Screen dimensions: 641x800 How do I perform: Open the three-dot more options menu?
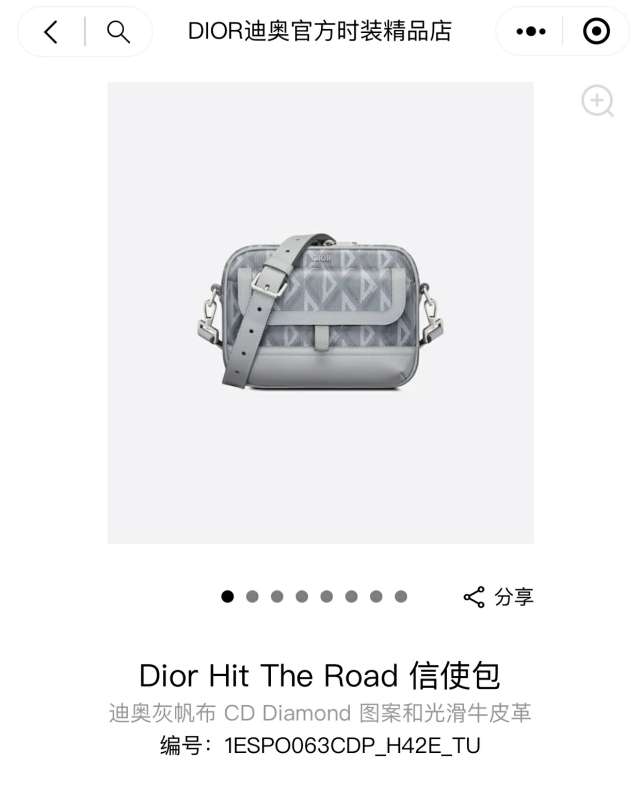[x=531, y=32]
